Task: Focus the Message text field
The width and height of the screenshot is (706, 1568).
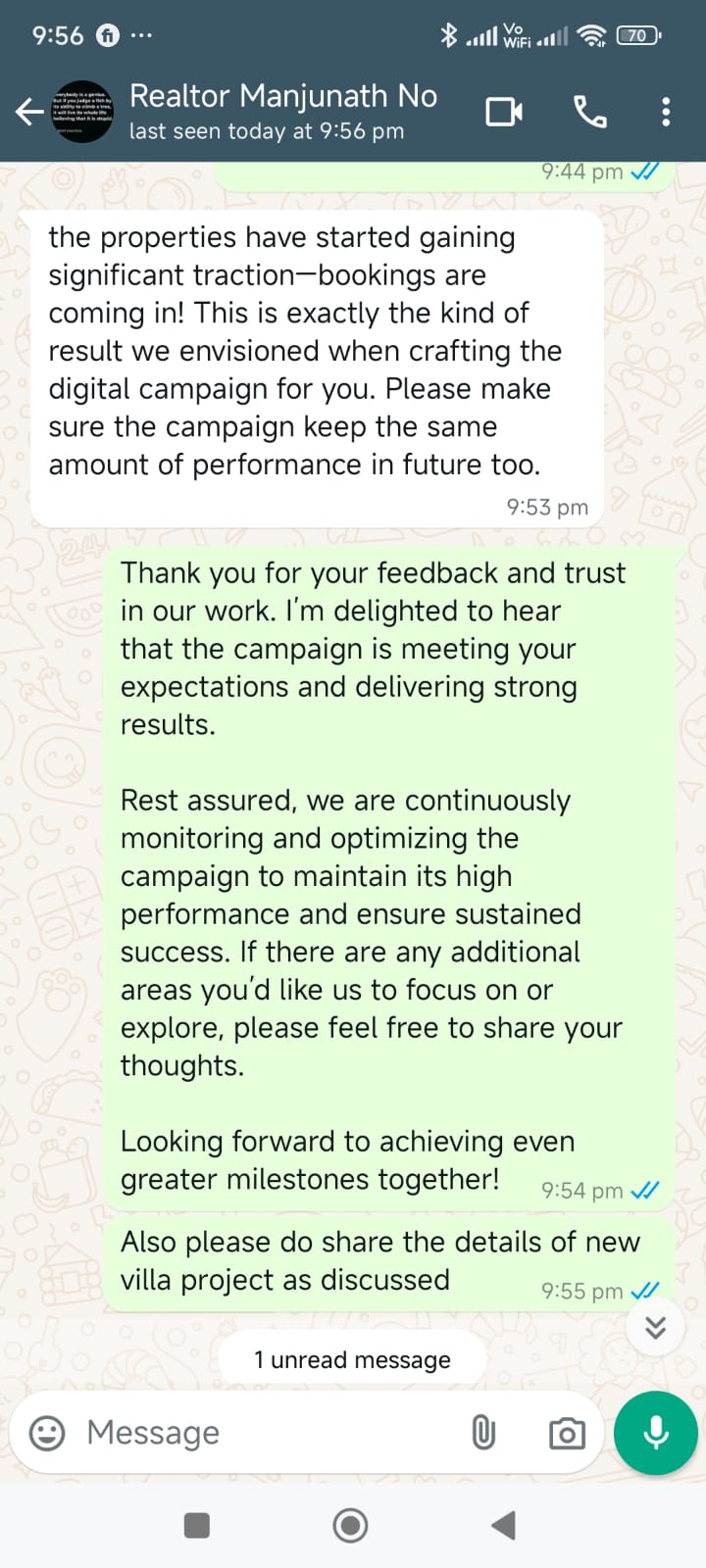Action: click(x=265, y=1433)
